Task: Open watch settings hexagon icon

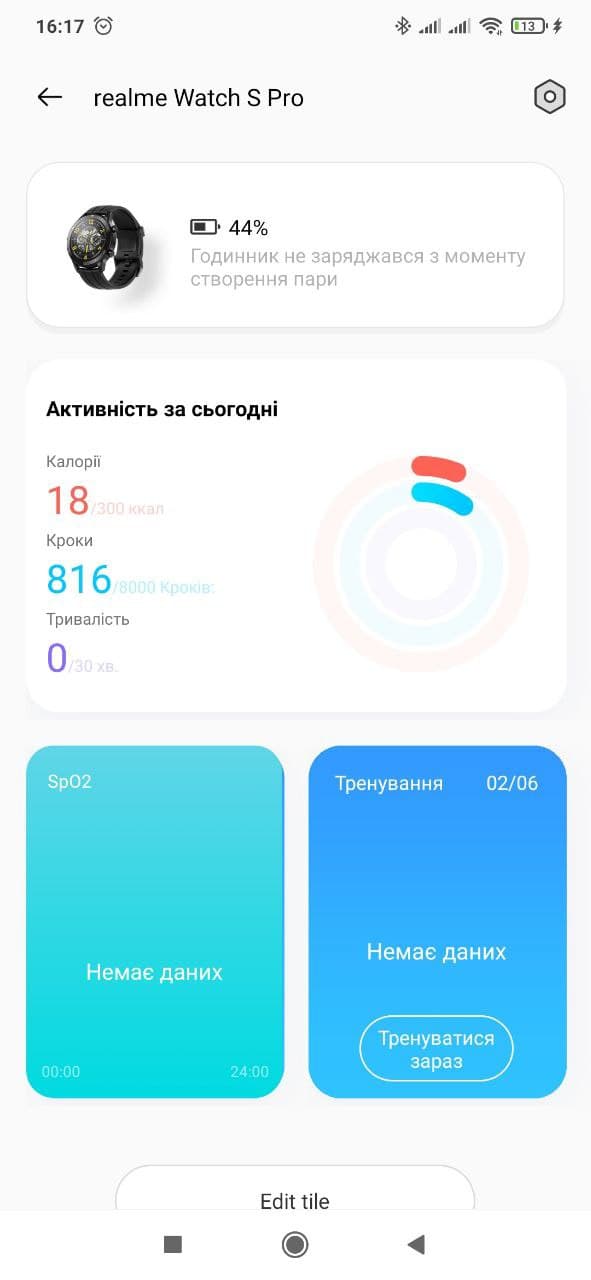Action: pos(549,97)
